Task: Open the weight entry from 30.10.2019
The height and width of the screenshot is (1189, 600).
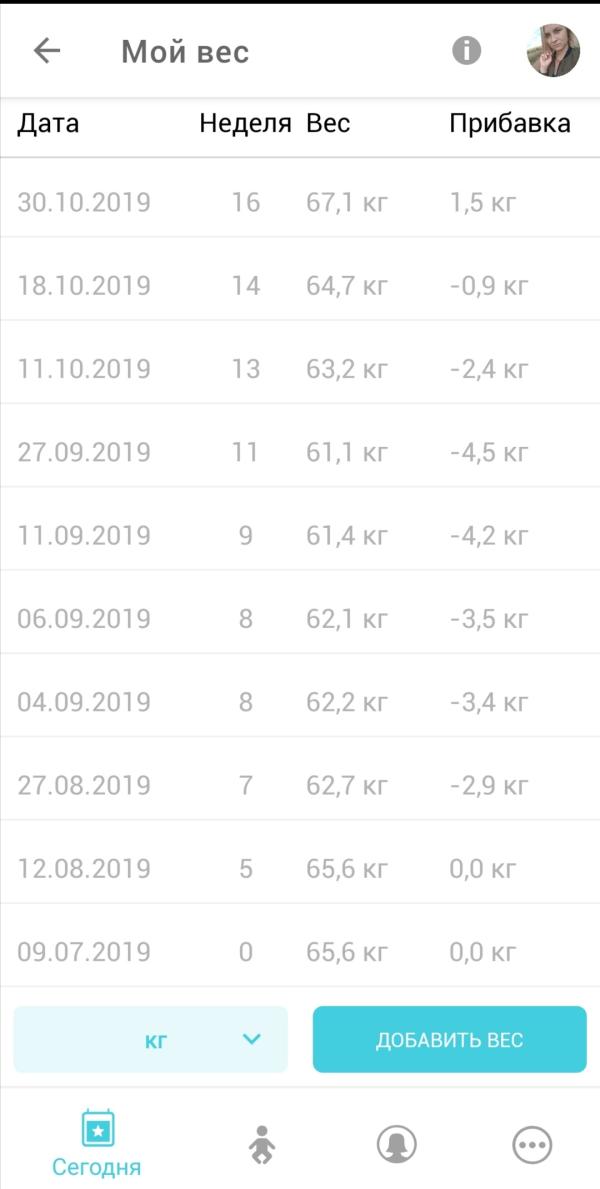Action: [x=300, y=203]
